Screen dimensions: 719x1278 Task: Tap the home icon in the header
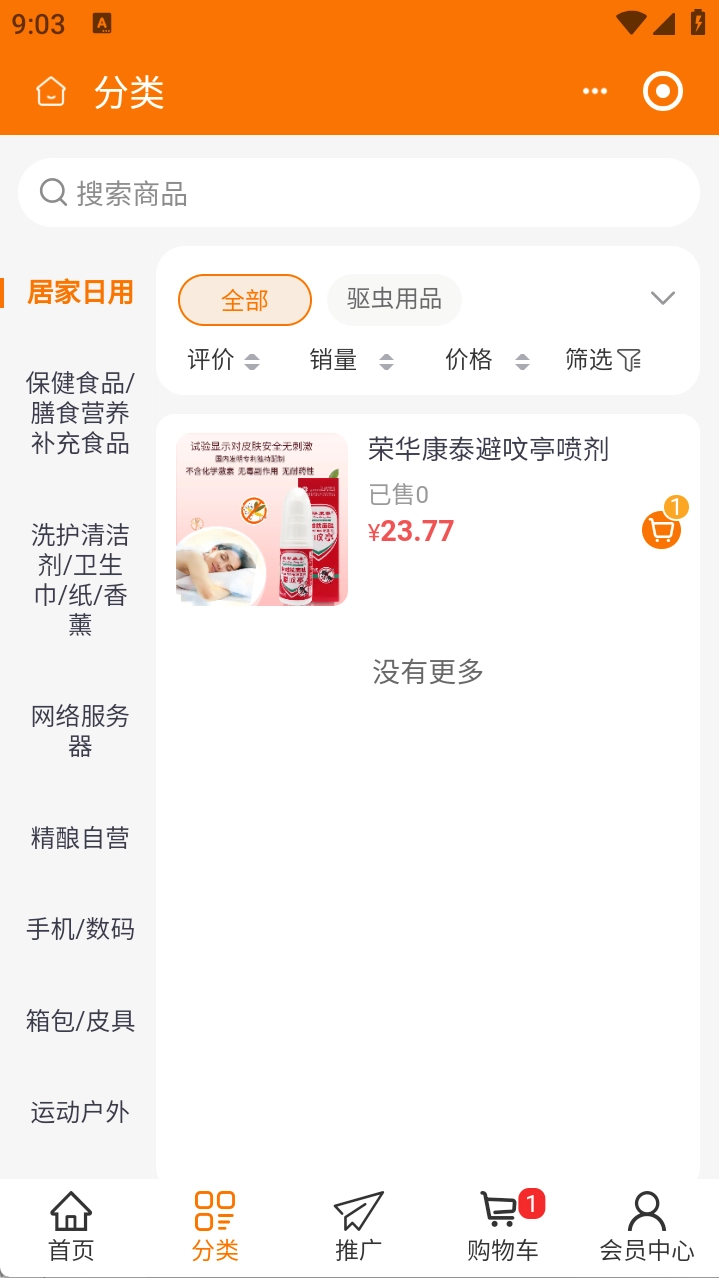pos(50,92)
